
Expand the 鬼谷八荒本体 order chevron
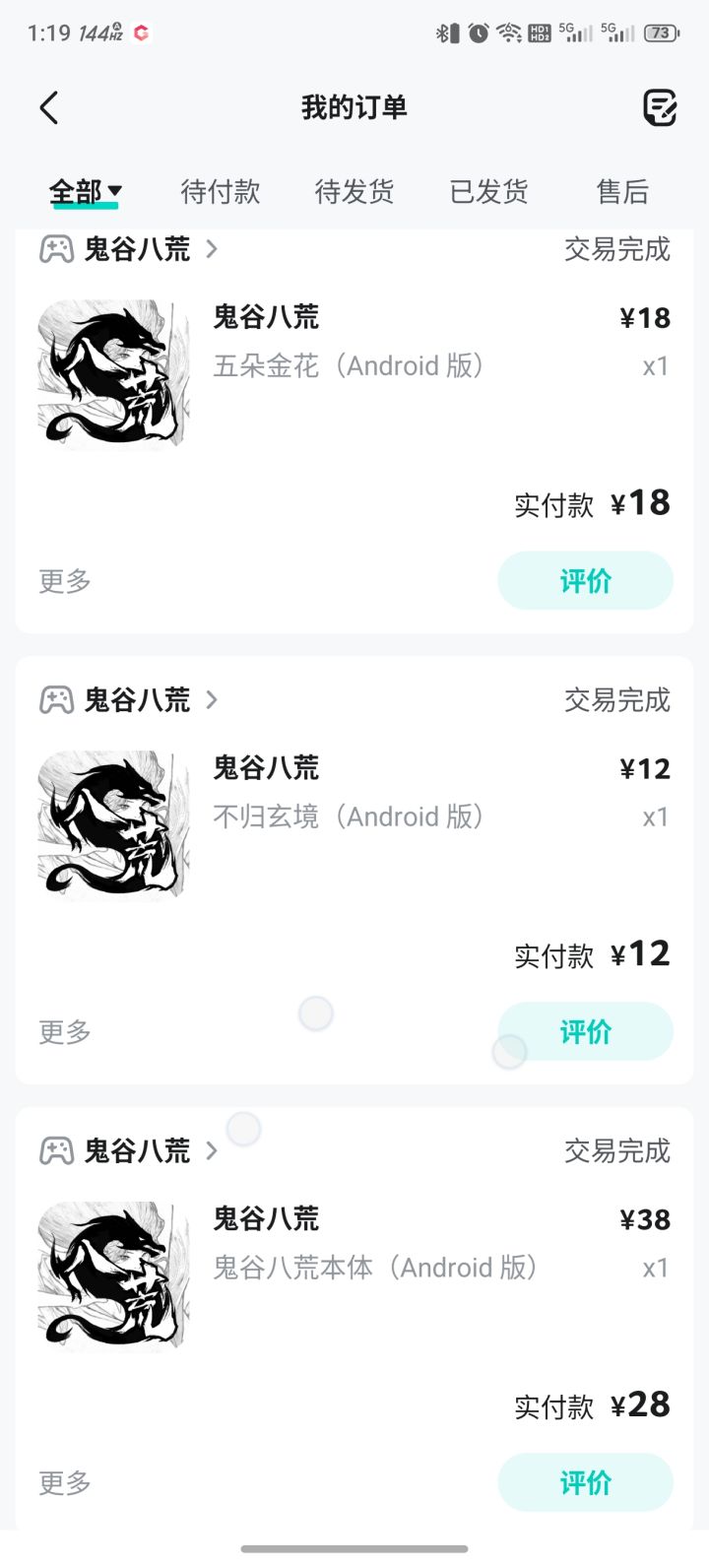211,1150
